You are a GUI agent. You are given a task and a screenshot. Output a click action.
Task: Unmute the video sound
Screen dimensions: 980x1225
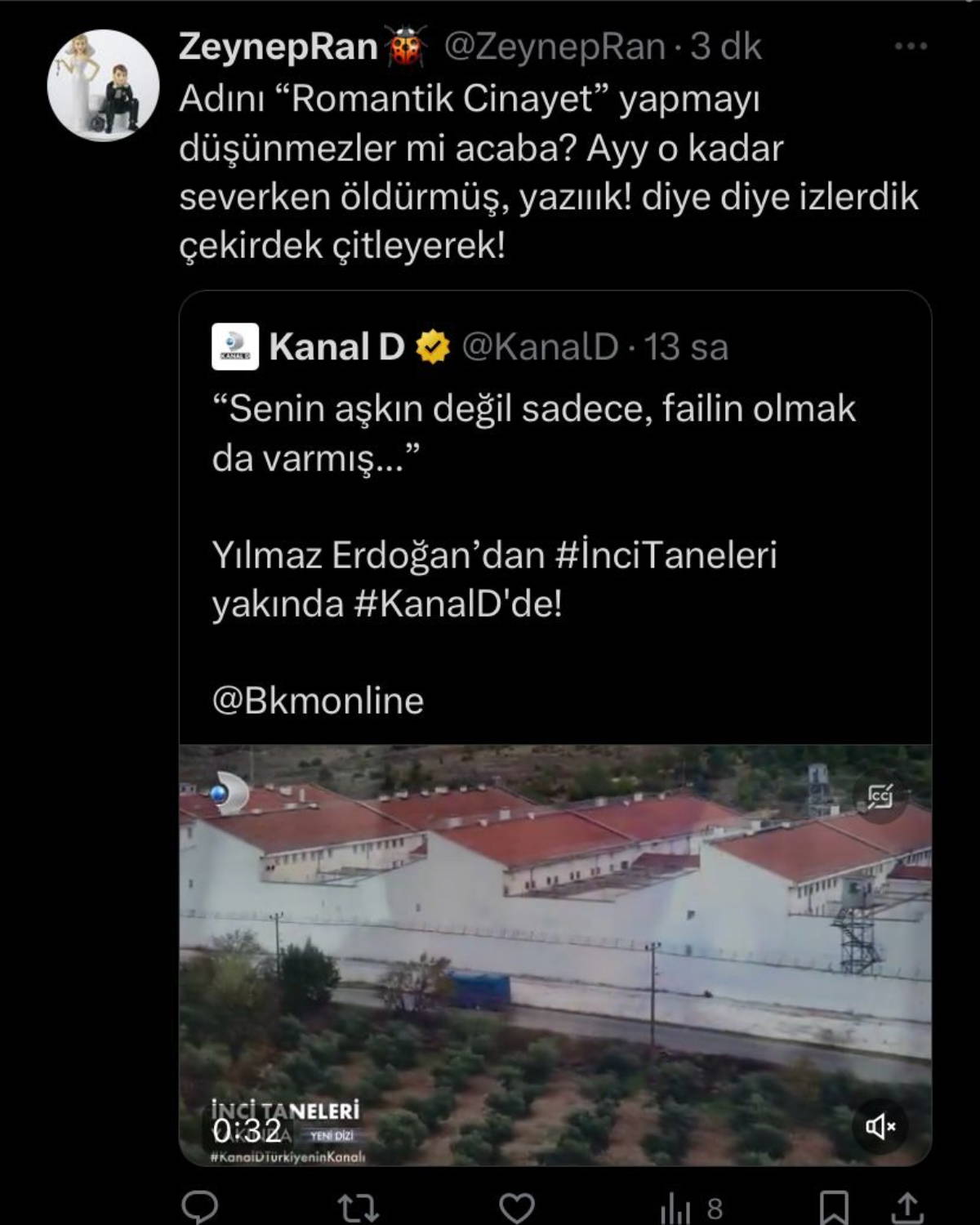pyautogui.click(x=880, y=1127)
